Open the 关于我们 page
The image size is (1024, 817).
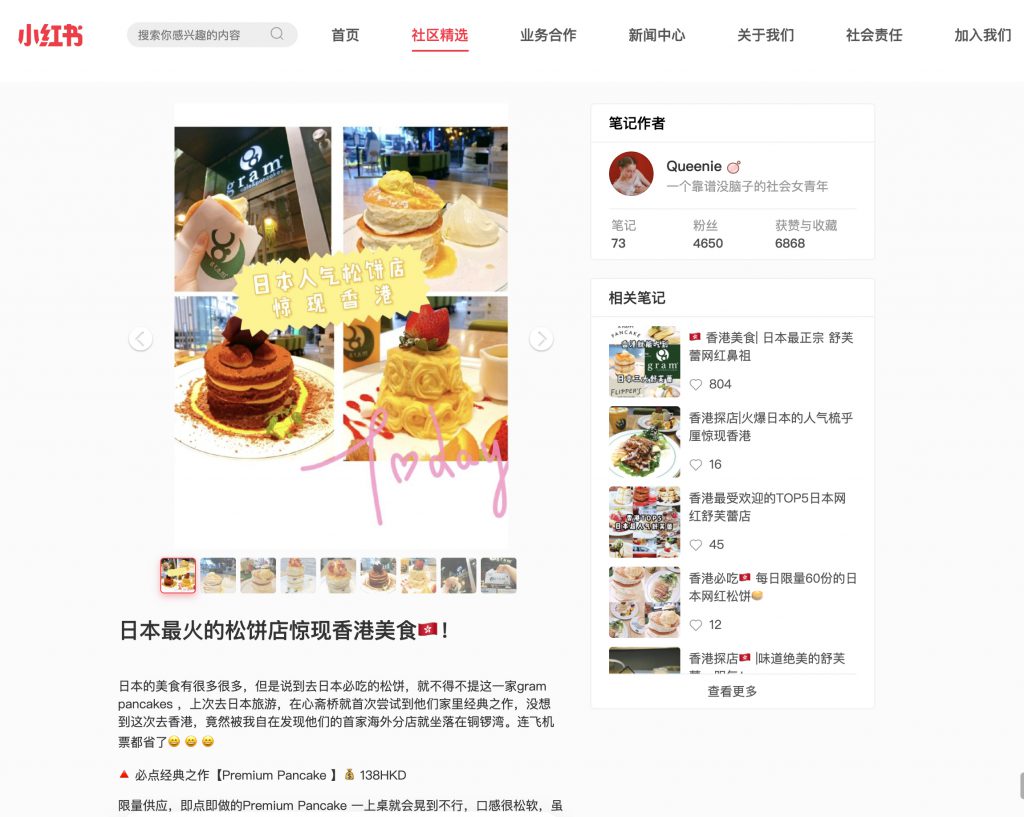[766, 35]
